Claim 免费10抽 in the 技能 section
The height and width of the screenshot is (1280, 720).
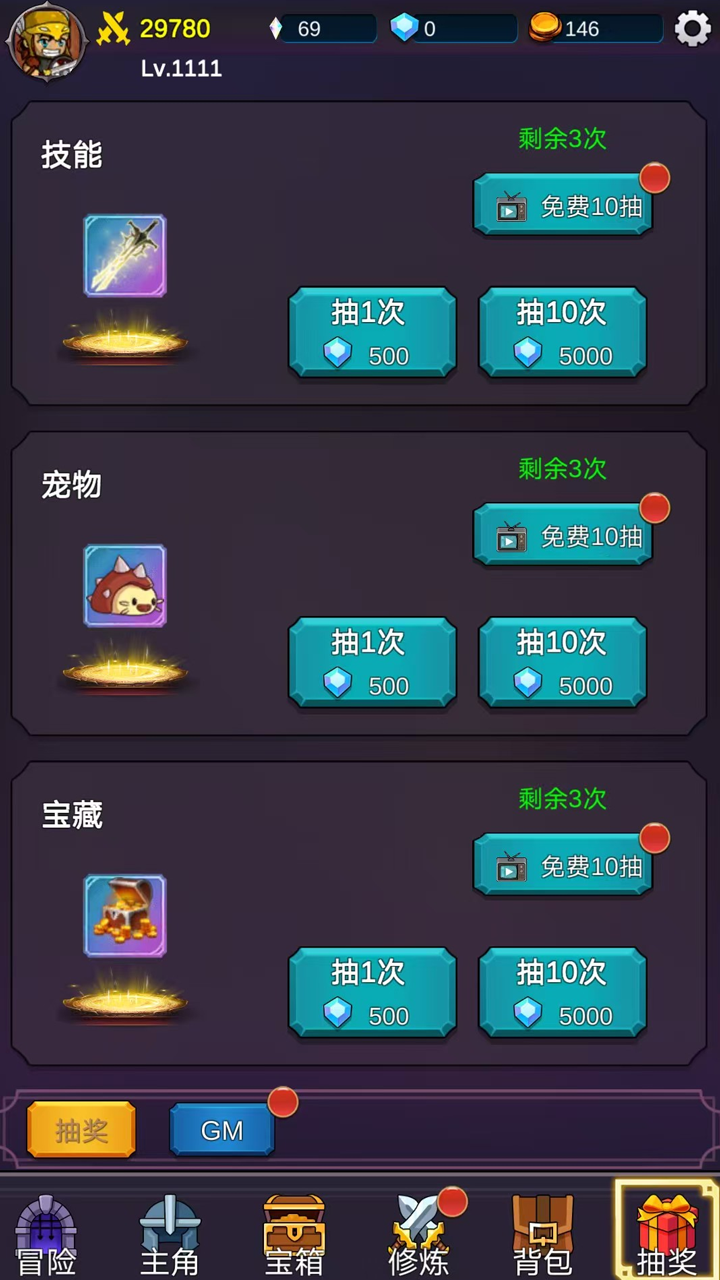pos(563,206)
